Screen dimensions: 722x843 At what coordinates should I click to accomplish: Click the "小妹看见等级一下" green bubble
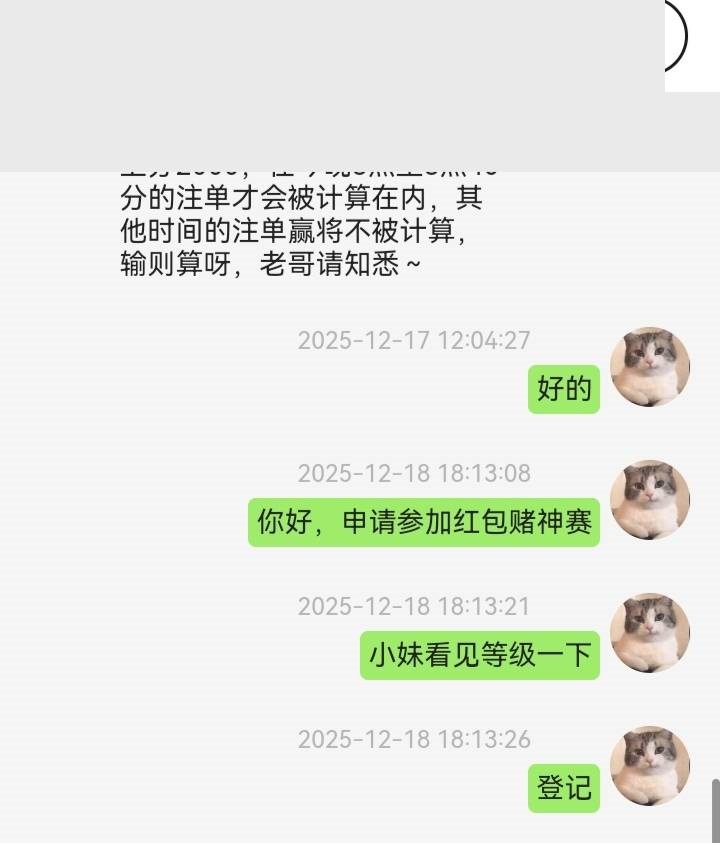tap(479, 655)
